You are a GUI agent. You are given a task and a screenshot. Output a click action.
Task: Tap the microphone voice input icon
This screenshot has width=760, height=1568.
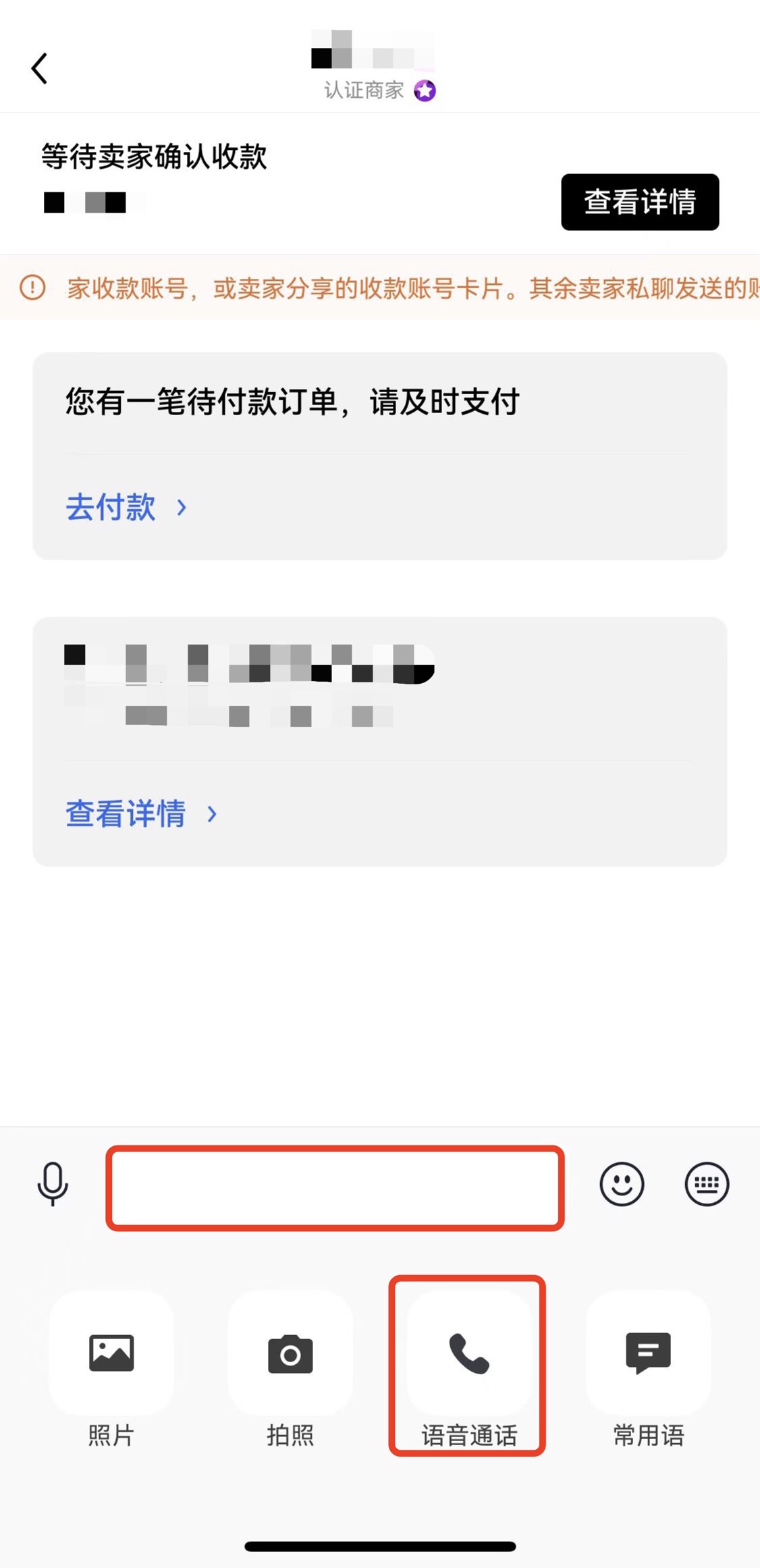53,1183
